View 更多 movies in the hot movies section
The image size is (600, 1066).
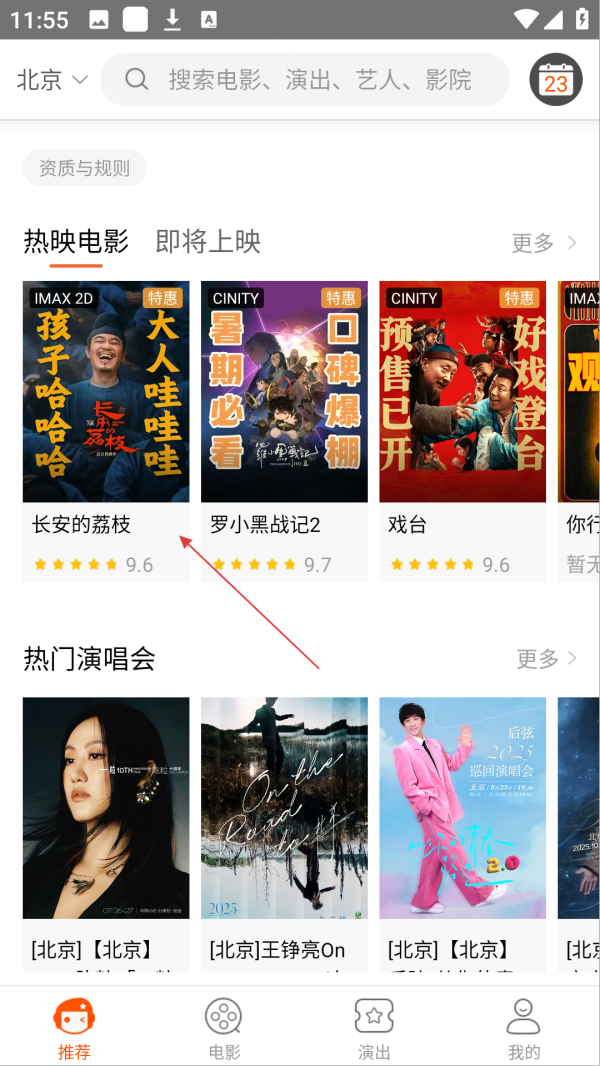pyautogui.click(x=543, y=242)
